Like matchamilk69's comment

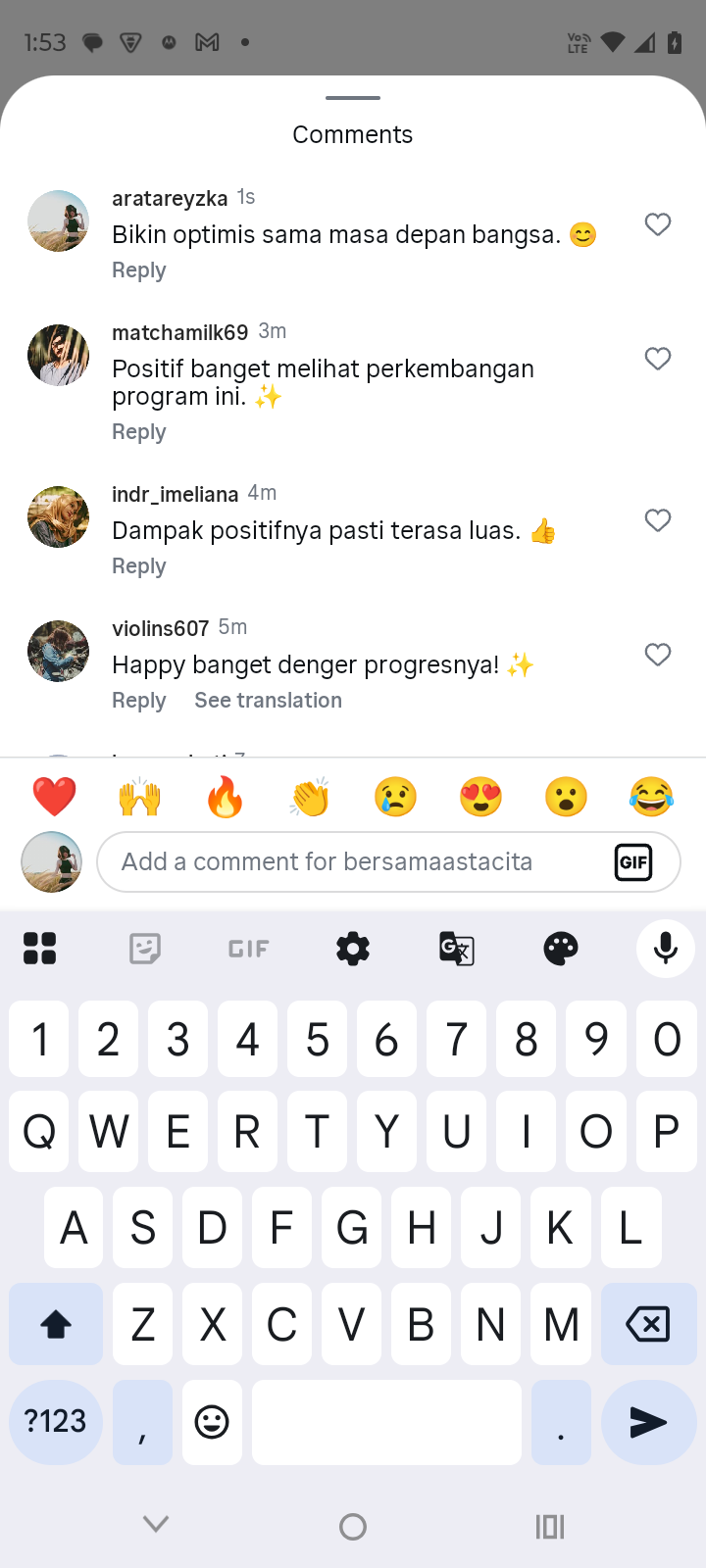click(658, 359)
